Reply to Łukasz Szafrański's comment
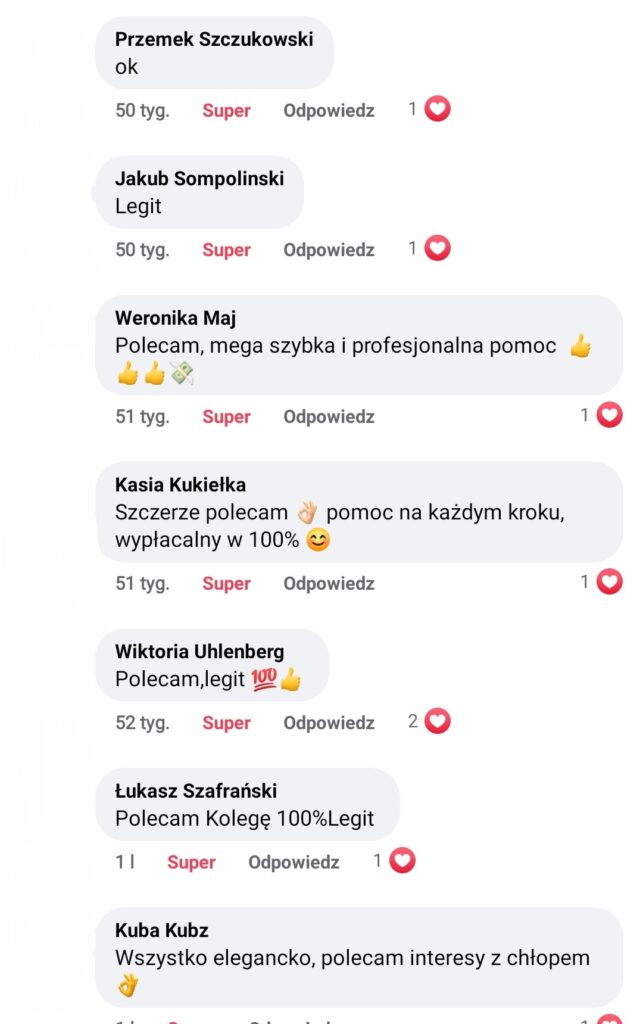The width and height of the screenshot is (643, 1024). coord(293,862)
